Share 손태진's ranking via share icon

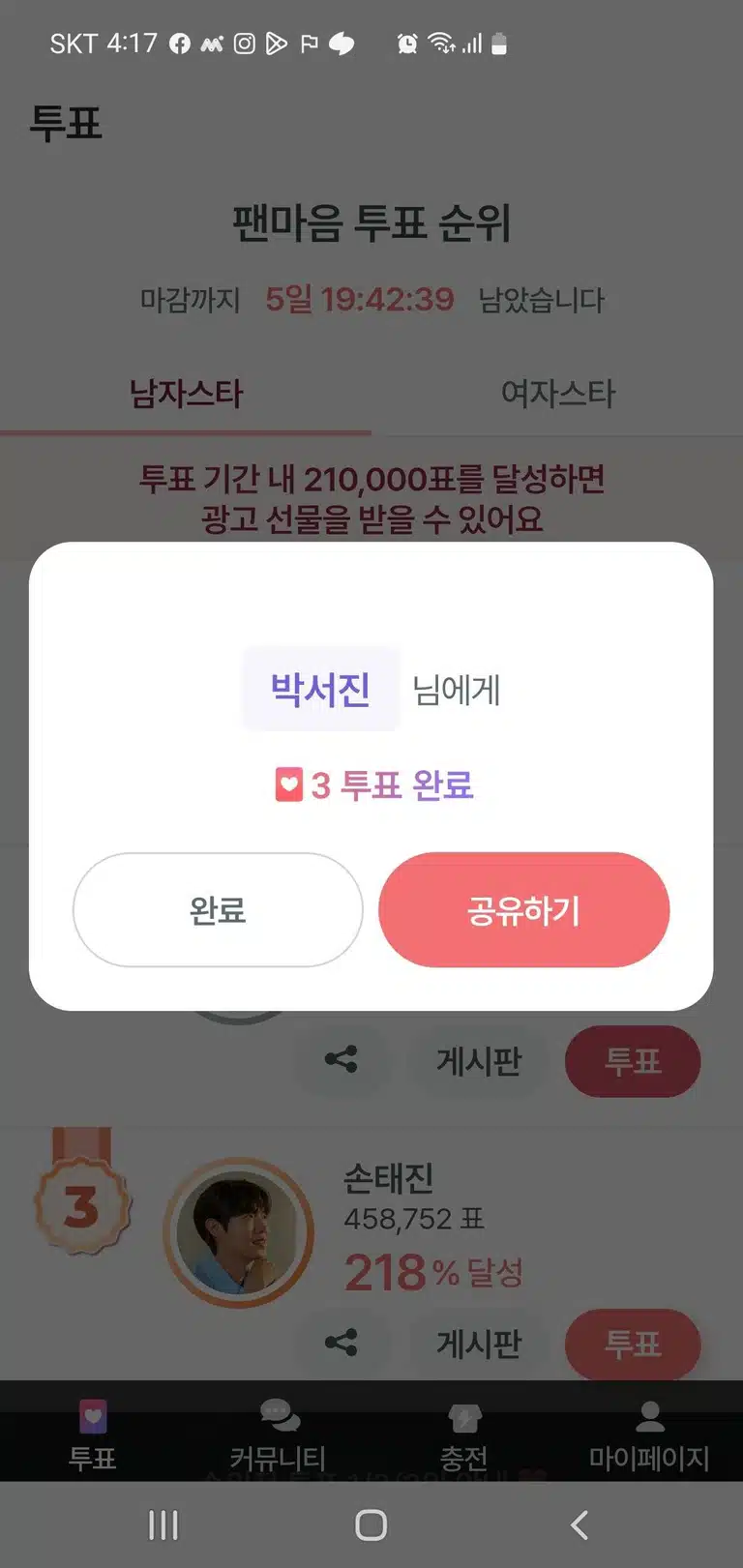pos(341,1343)
